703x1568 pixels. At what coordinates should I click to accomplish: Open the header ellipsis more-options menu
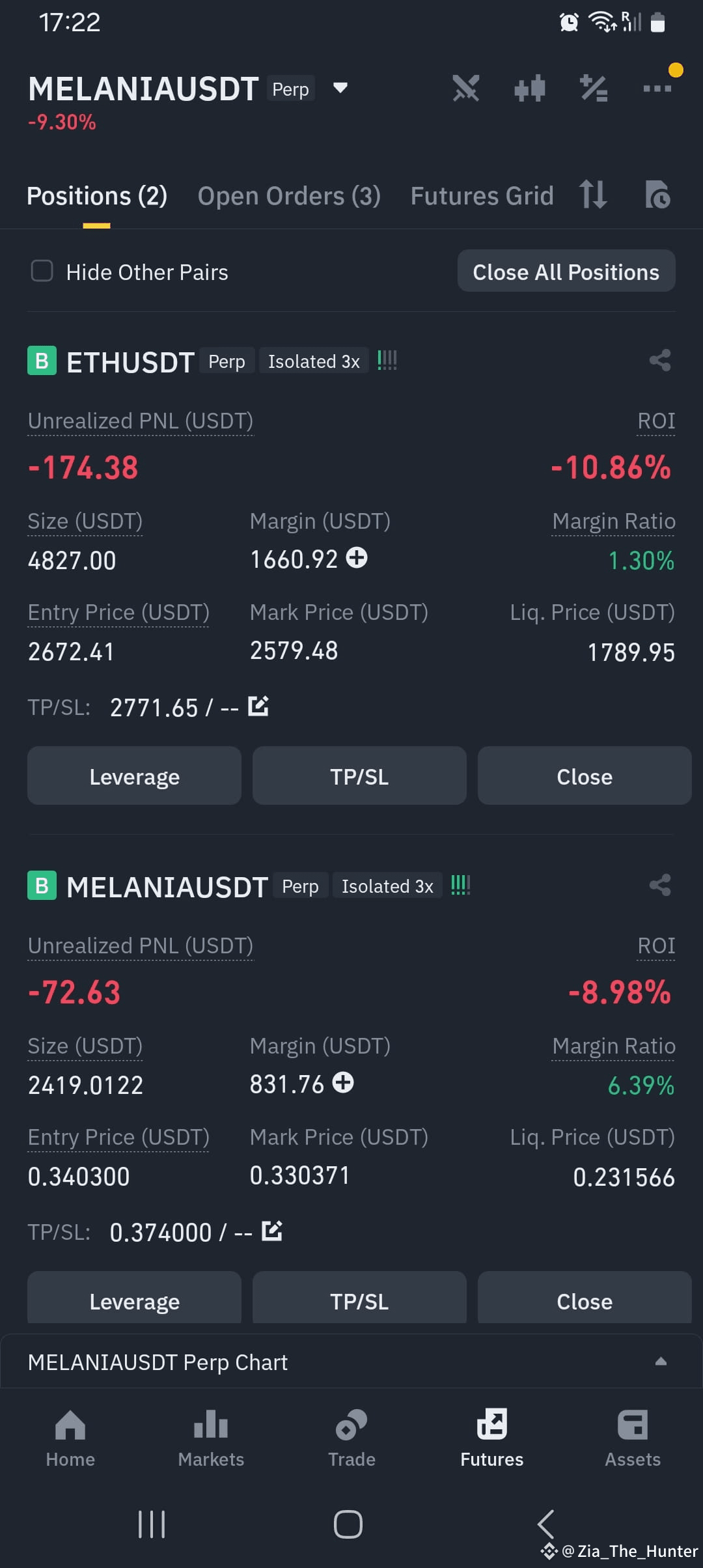658,89
